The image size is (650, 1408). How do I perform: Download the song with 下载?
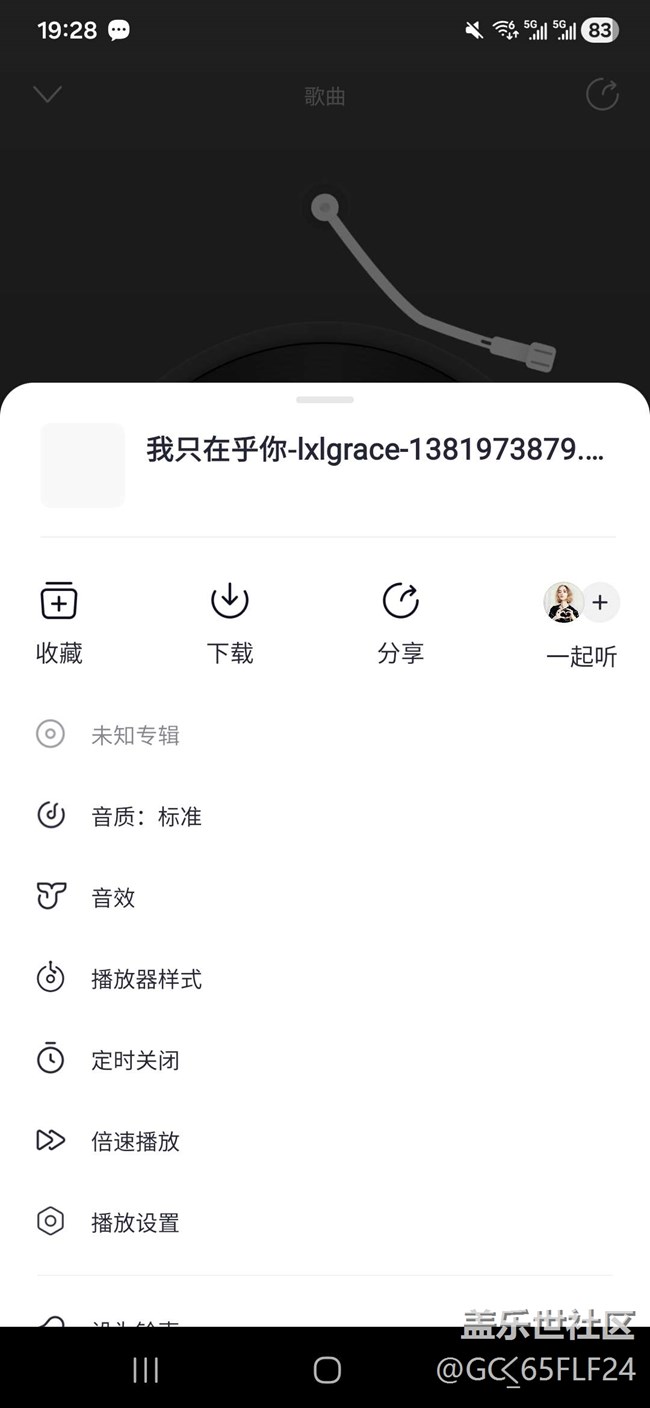(x=230, y=622)
